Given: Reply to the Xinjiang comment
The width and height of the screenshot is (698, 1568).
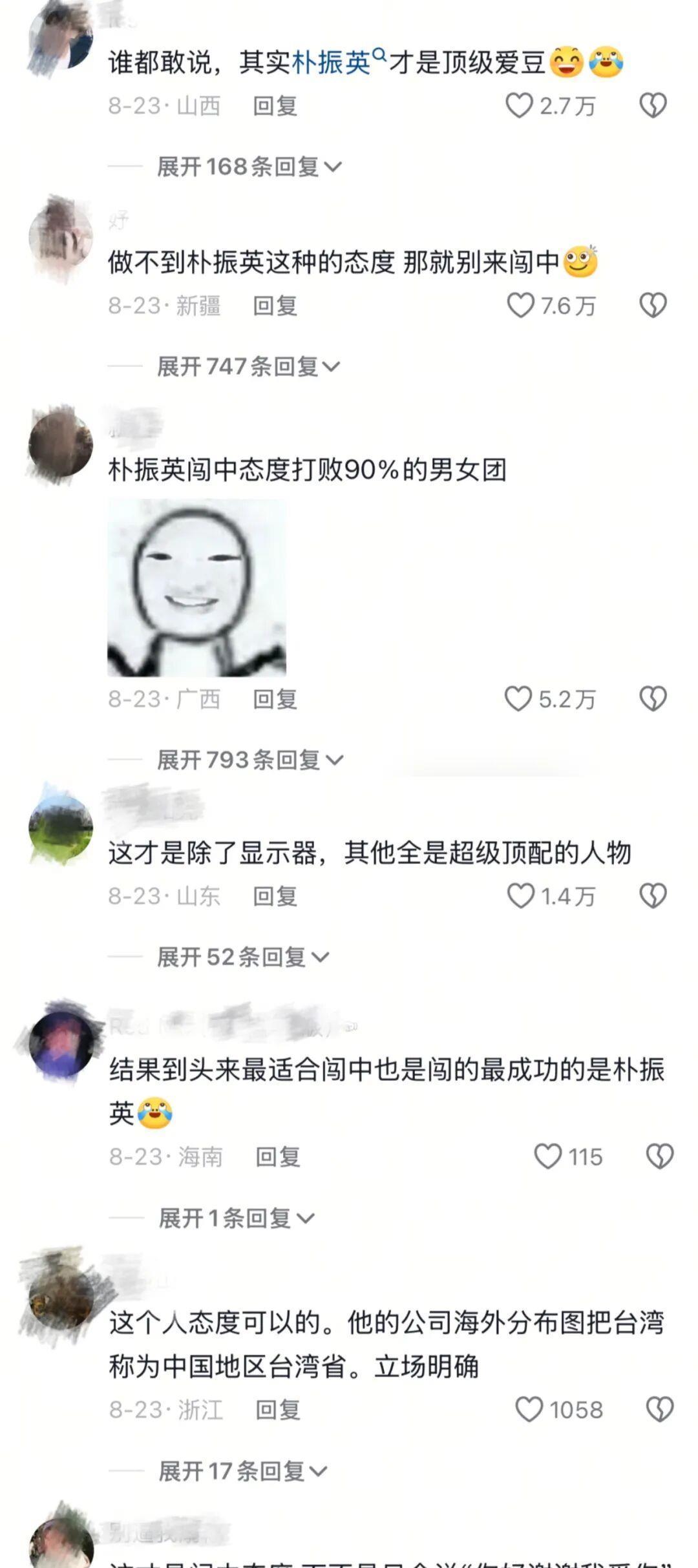Looking at the screenshot, I should [x=275, y=306].
